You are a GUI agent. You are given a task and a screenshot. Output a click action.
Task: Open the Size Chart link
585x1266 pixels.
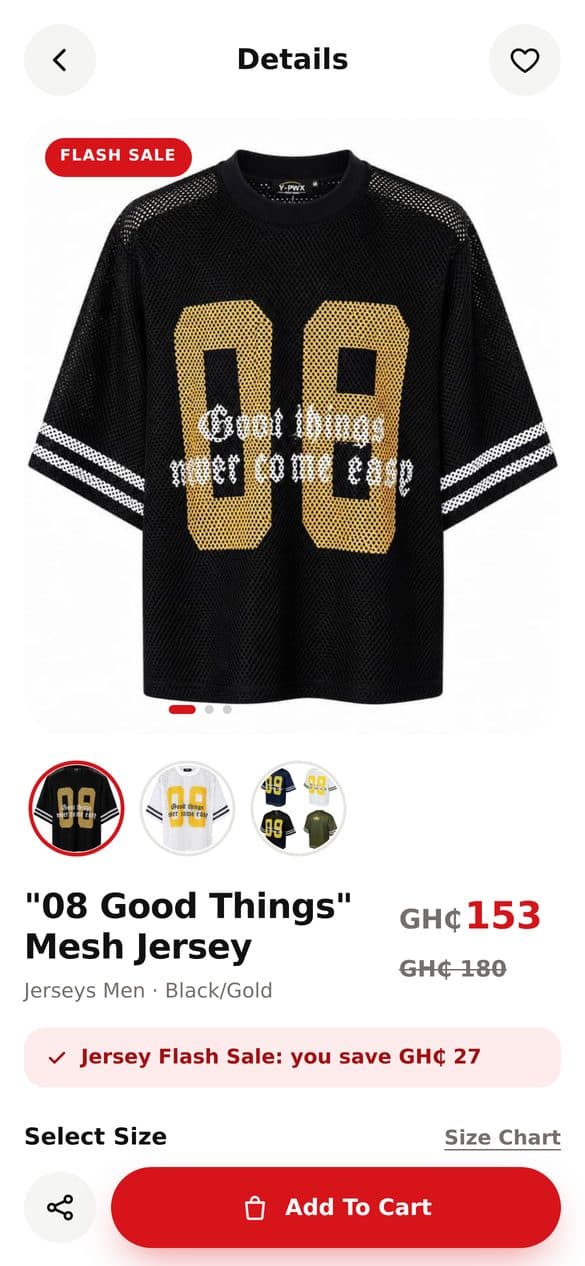[502, 1137]
